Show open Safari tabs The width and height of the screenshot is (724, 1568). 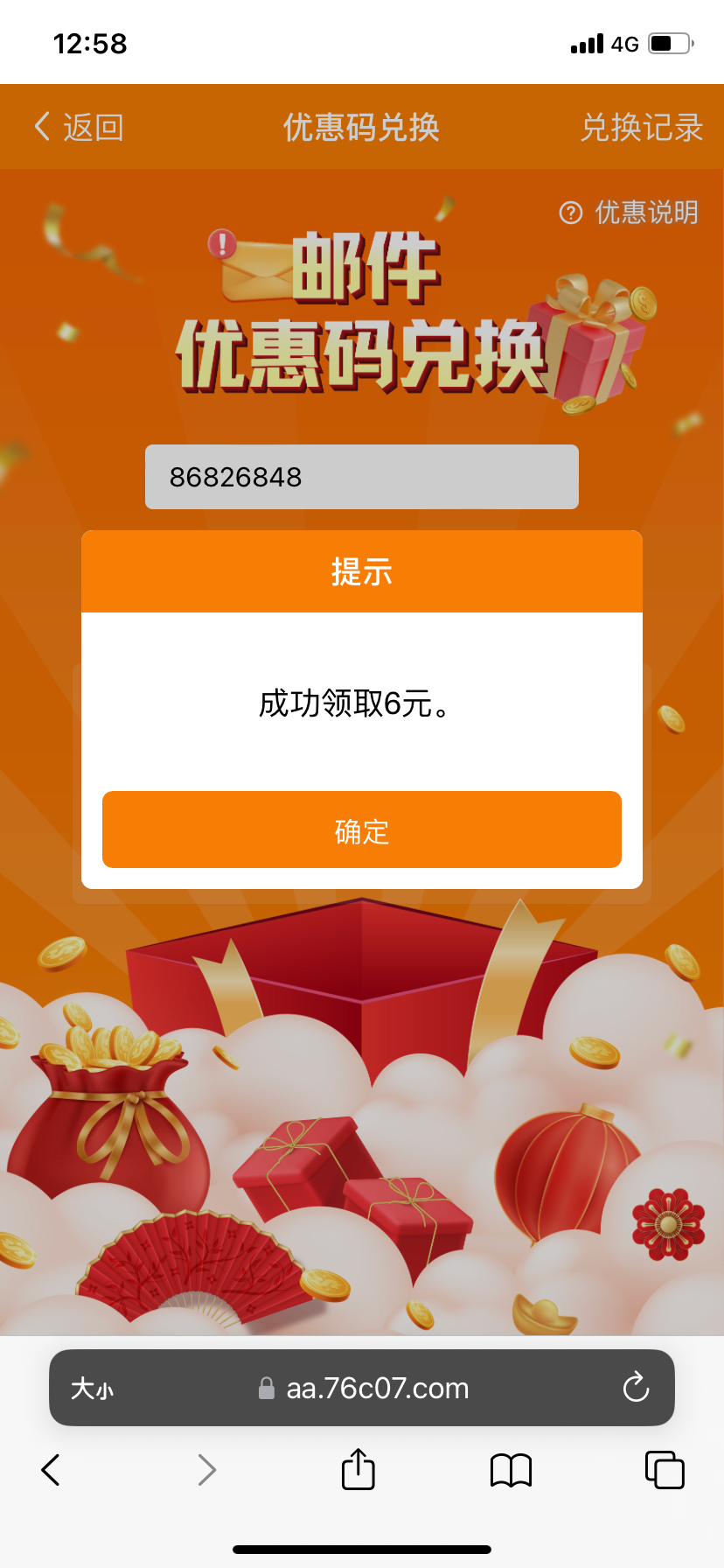[665, 1470]
